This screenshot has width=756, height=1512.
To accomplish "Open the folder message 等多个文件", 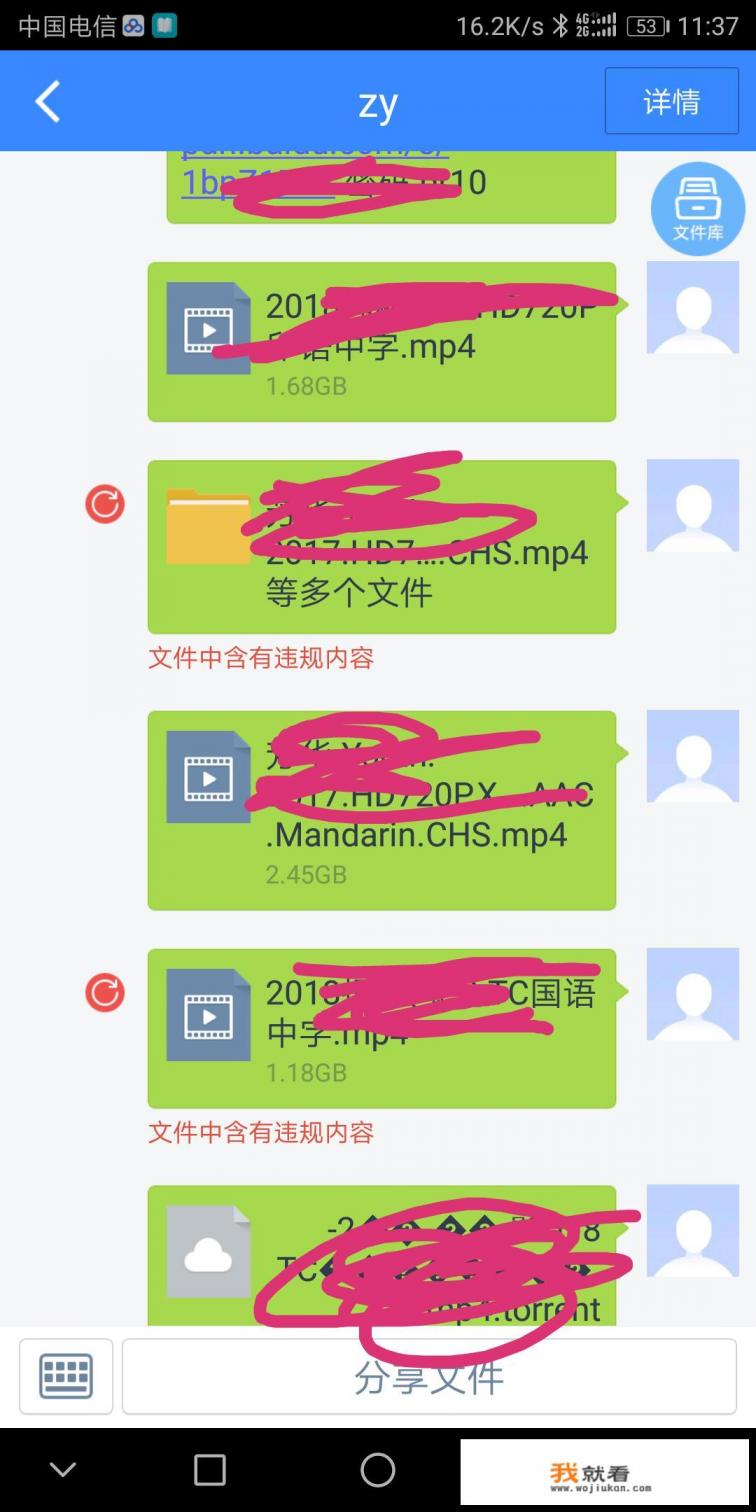I will [381, 546].
